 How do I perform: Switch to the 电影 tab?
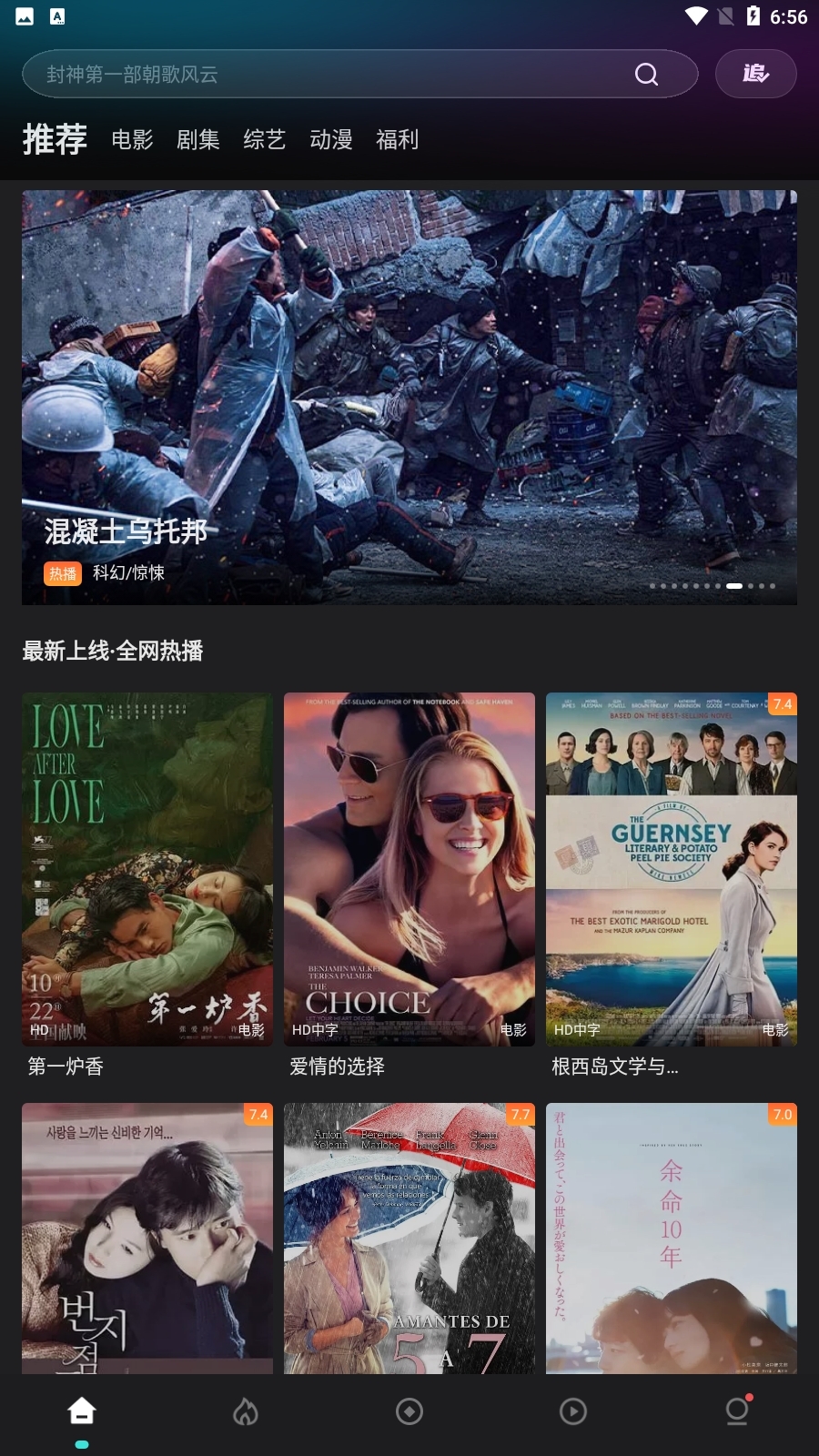tap(131, 140)
